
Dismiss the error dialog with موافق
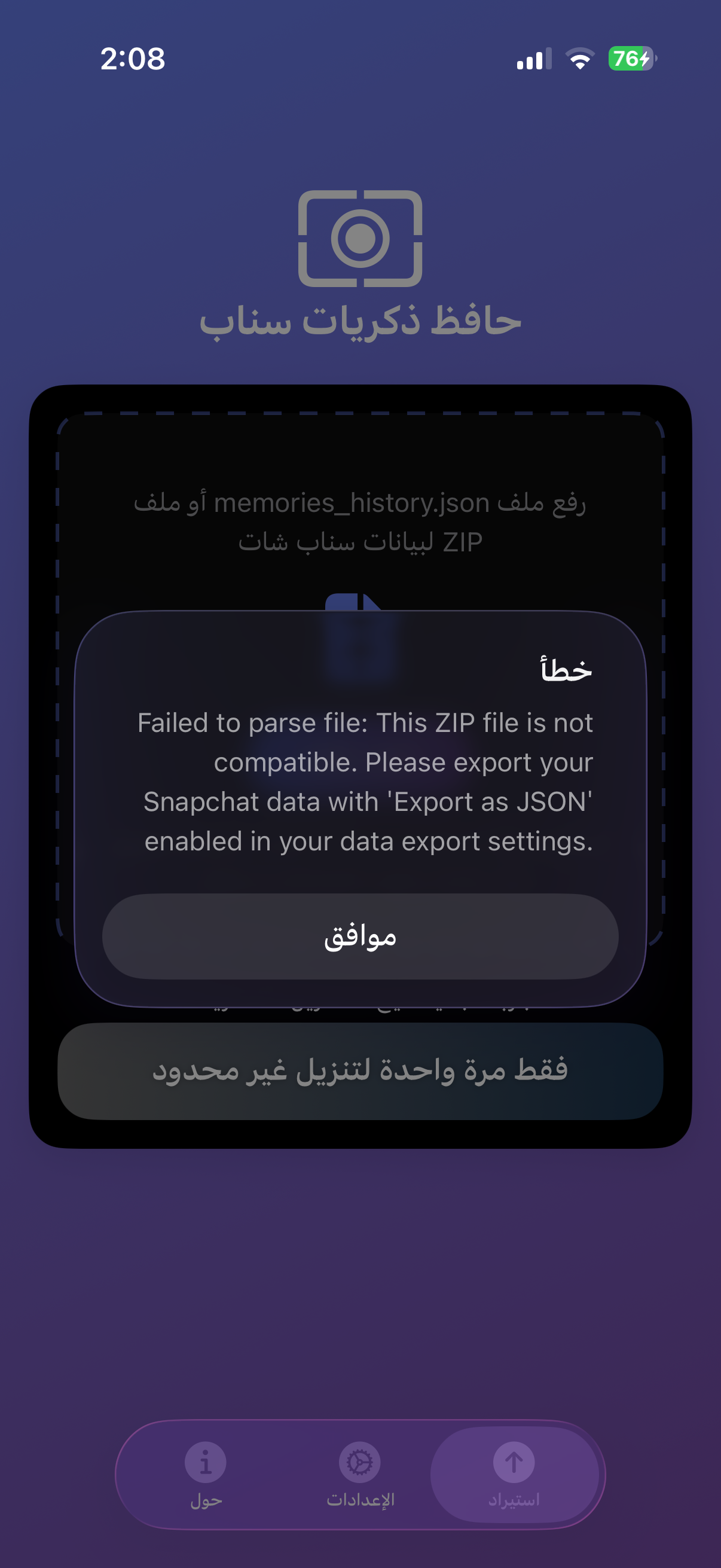coord(360,936)
